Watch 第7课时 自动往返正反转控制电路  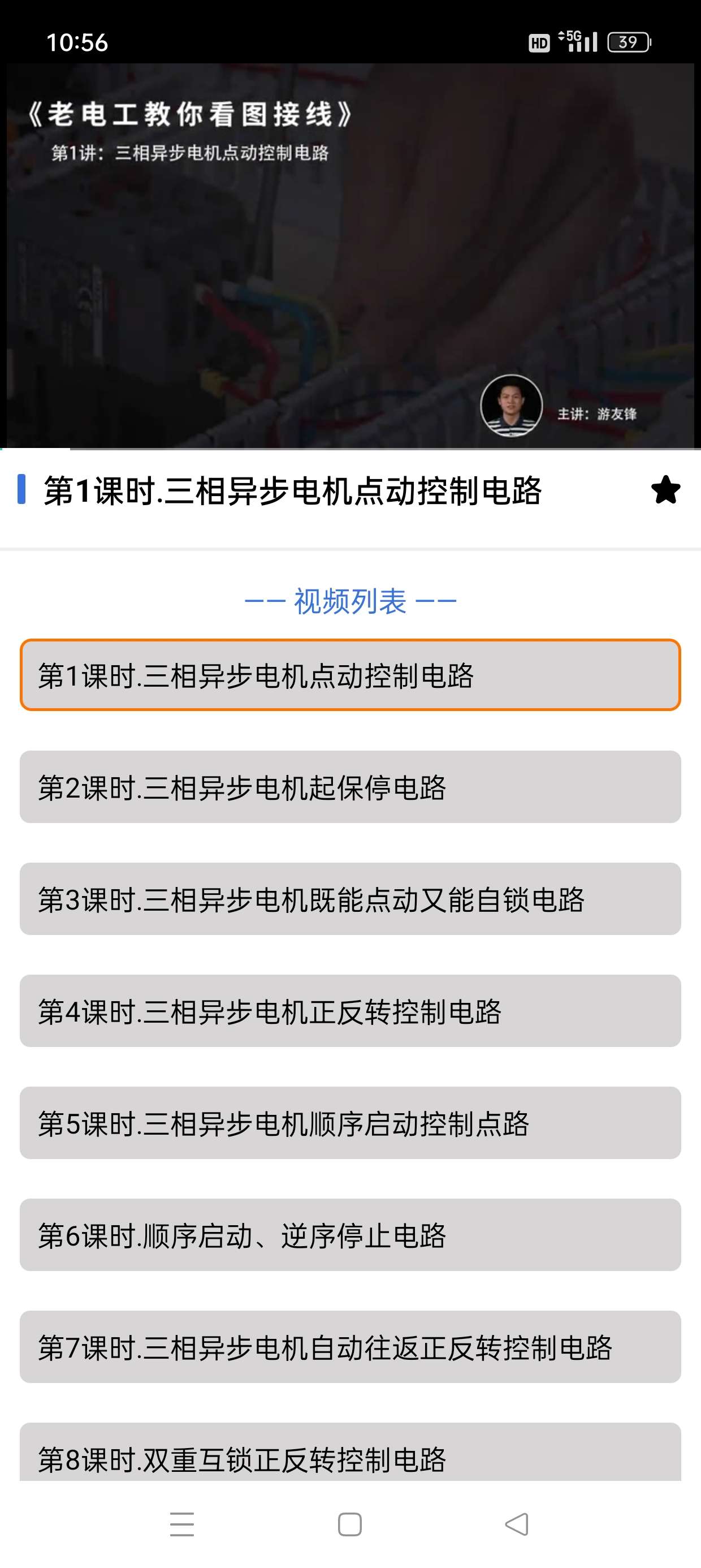click(350, 1347)
